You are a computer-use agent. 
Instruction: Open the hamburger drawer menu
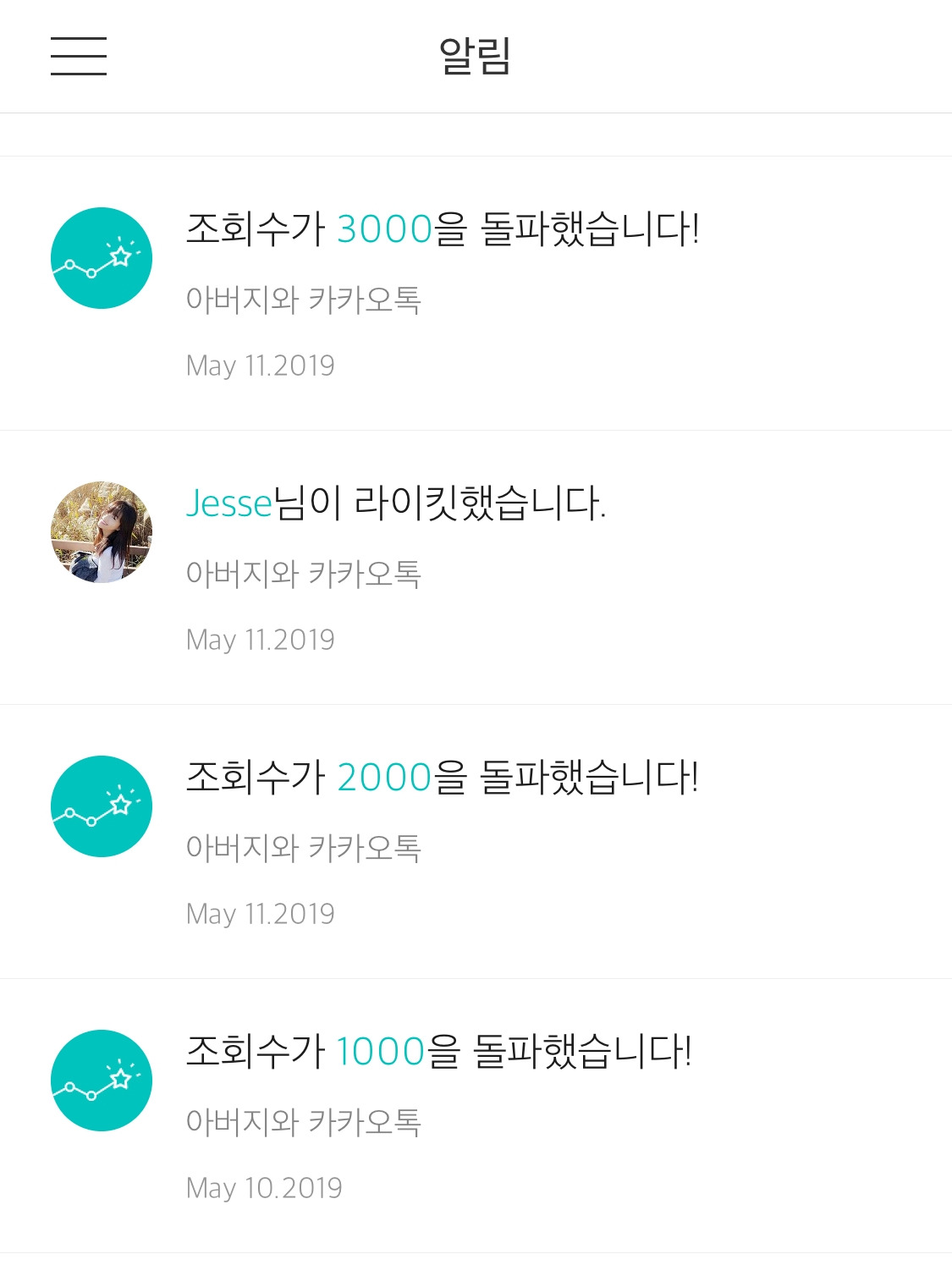pos(79,56)
